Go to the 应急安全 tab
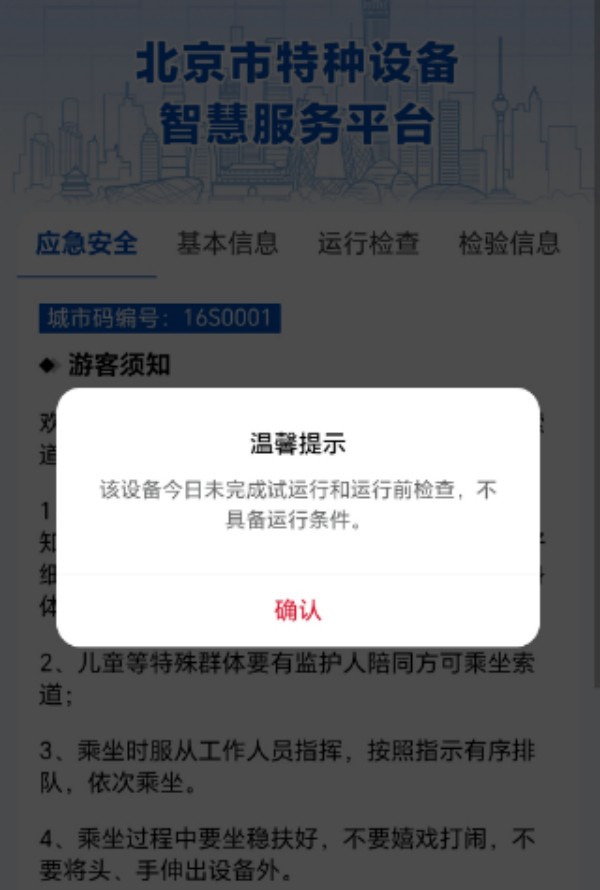The width and height of the screenshot is (600, 890). (x=87, y=243)
